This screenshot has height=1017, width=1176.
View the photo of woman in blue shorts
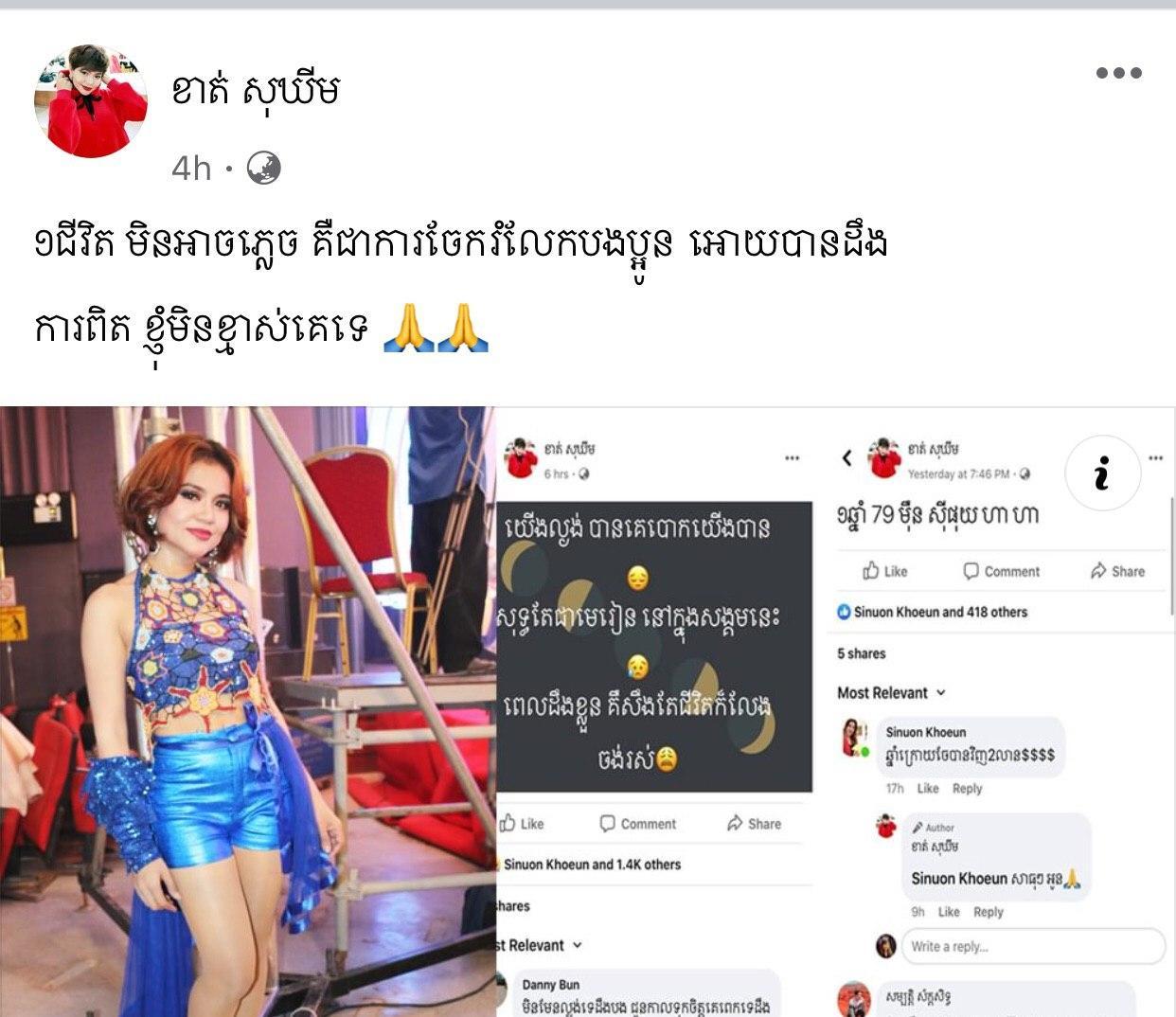coord(246,710)
